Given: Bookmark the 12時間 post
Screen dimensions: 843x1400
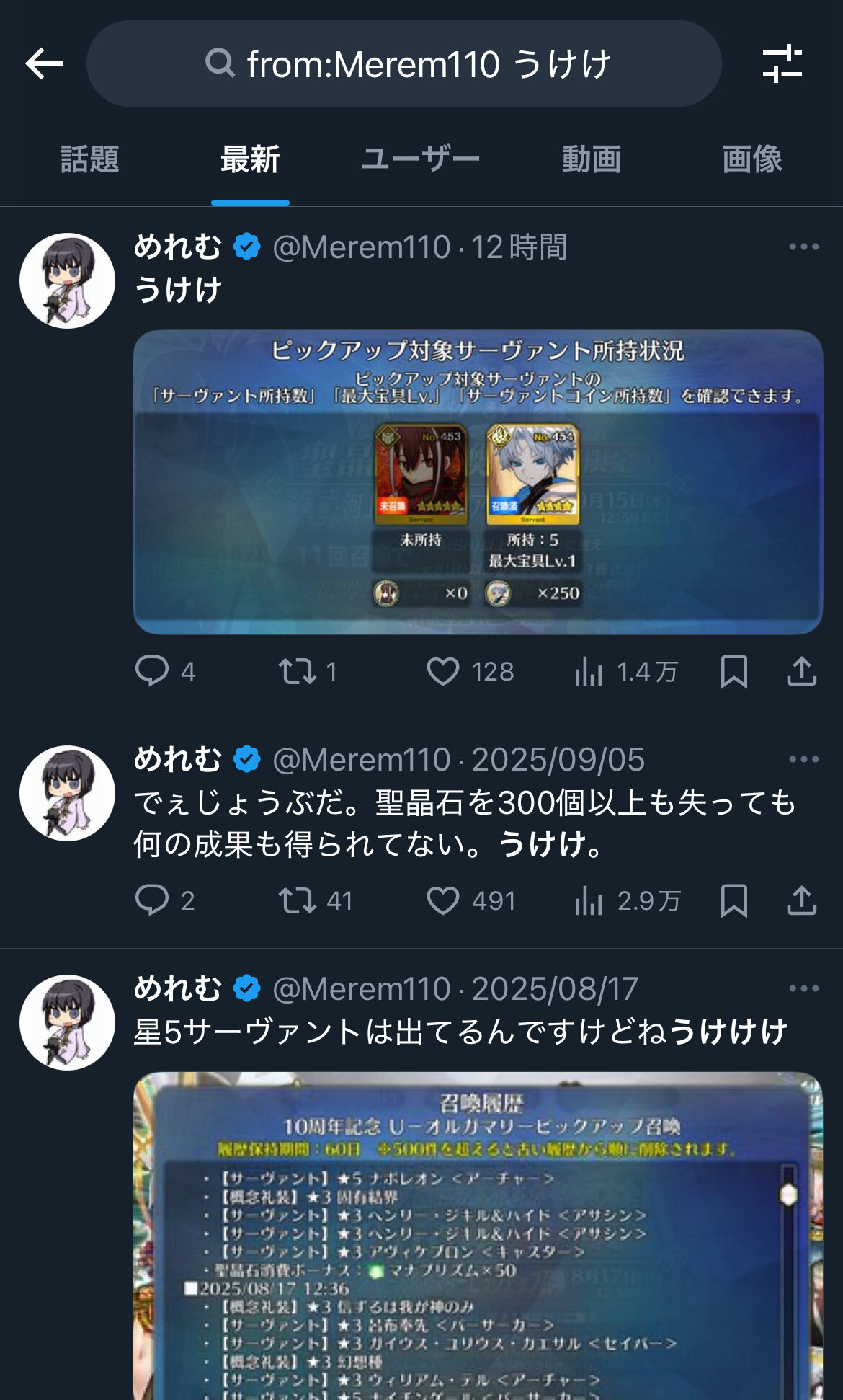Looking at the screenshot, I should (733, 671).
